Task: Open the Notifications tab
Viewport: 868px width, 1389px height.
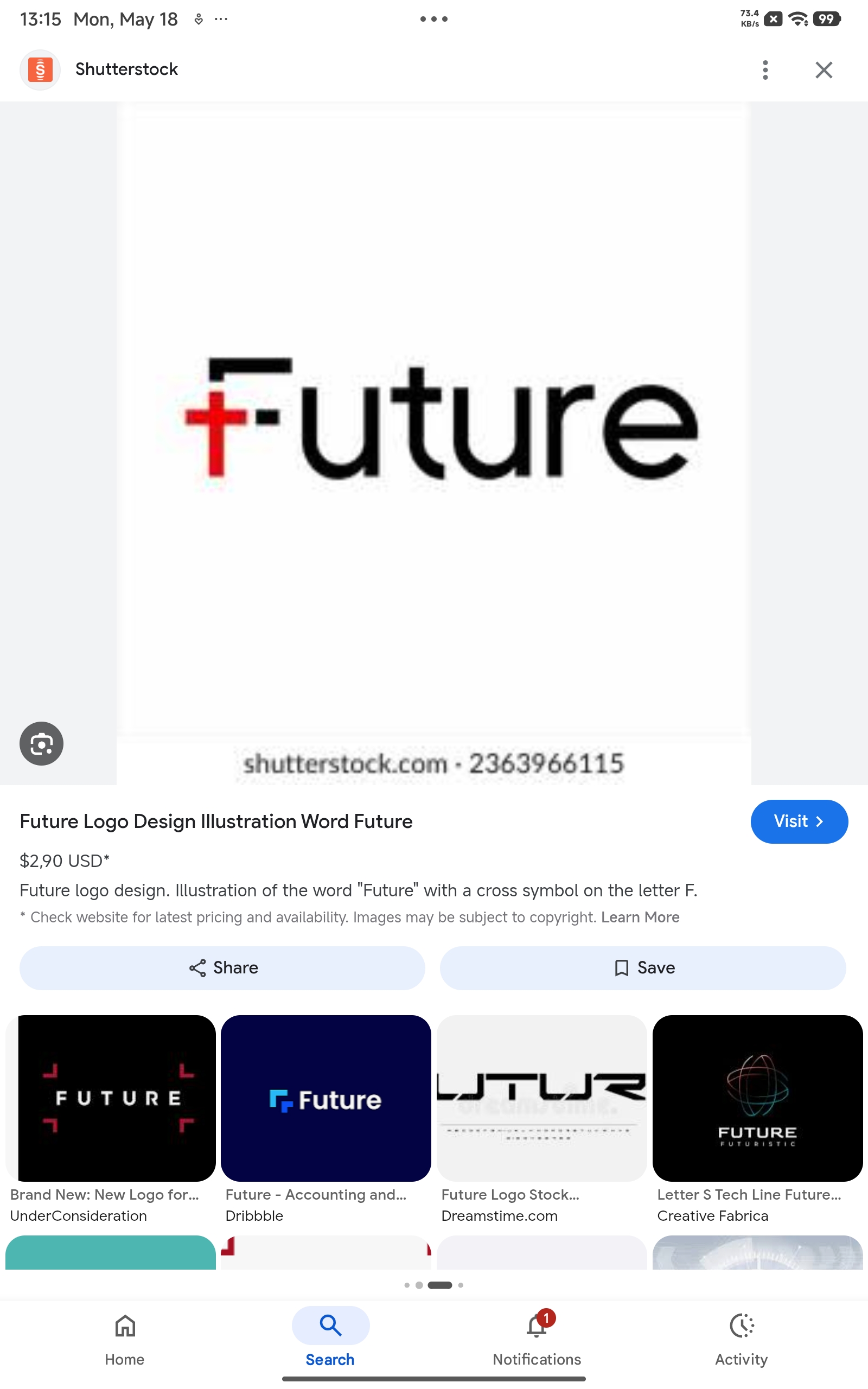Action: point(537,1340)
